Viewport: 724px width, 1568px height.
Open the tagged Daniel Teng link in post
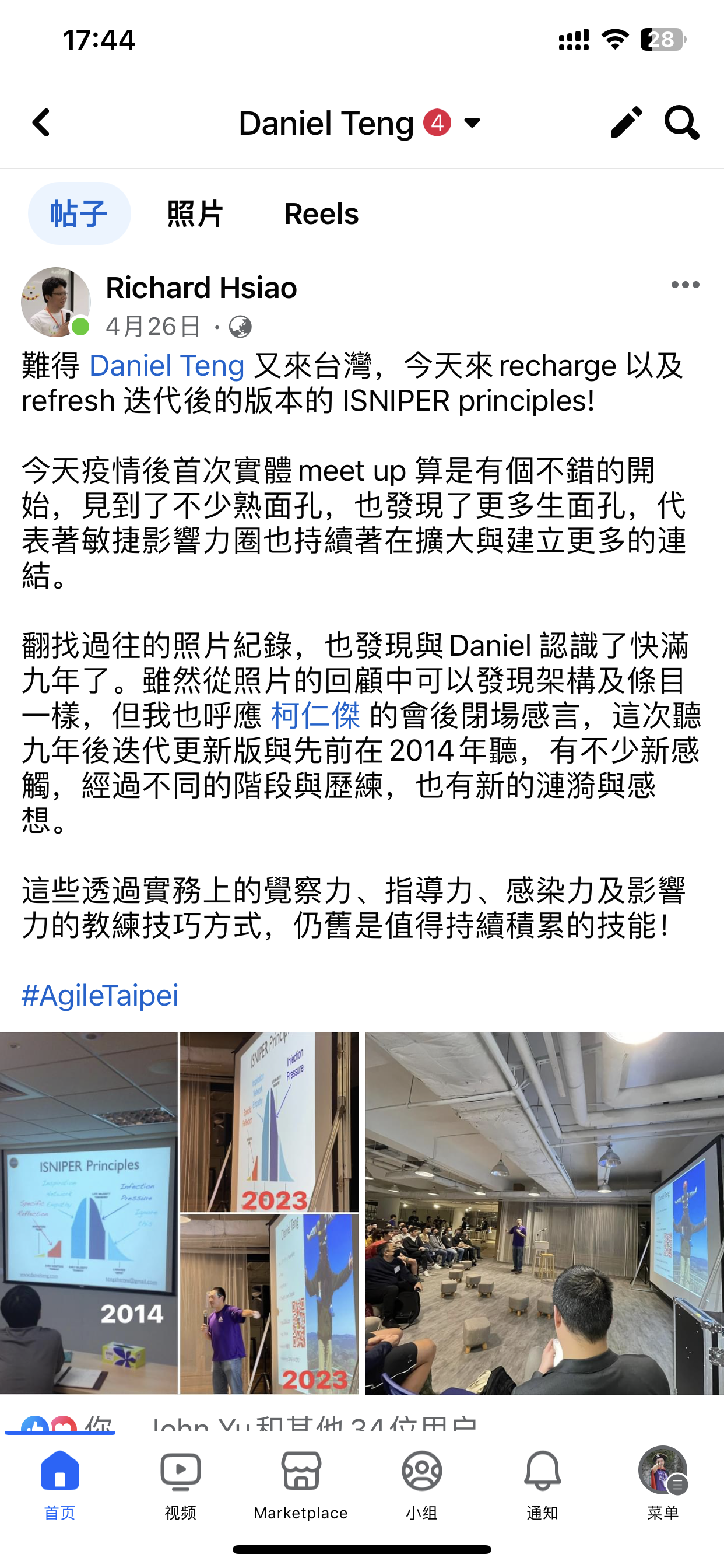(167, 366)
